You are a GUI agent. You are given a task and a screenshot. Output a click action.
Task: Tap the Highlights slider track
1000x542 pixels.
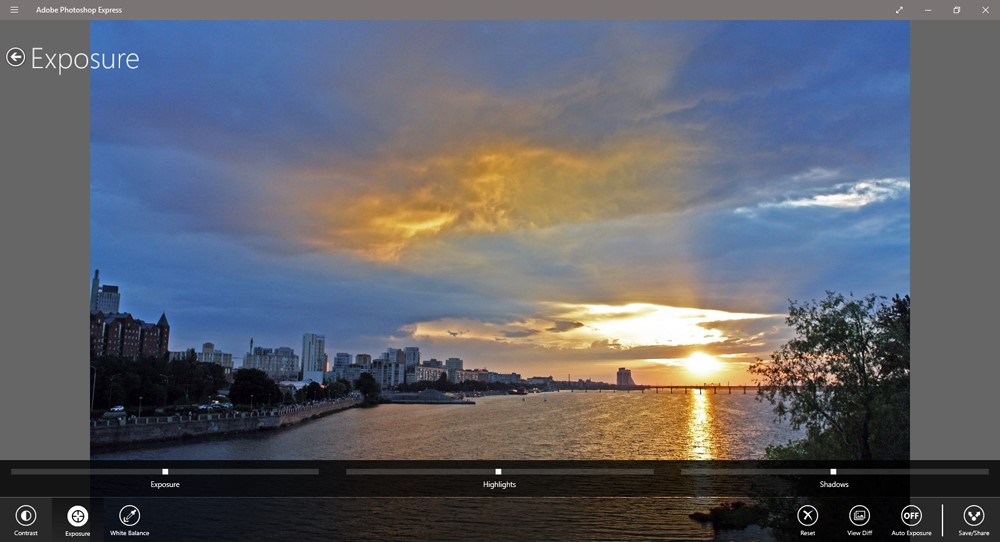tap(499, 472)
